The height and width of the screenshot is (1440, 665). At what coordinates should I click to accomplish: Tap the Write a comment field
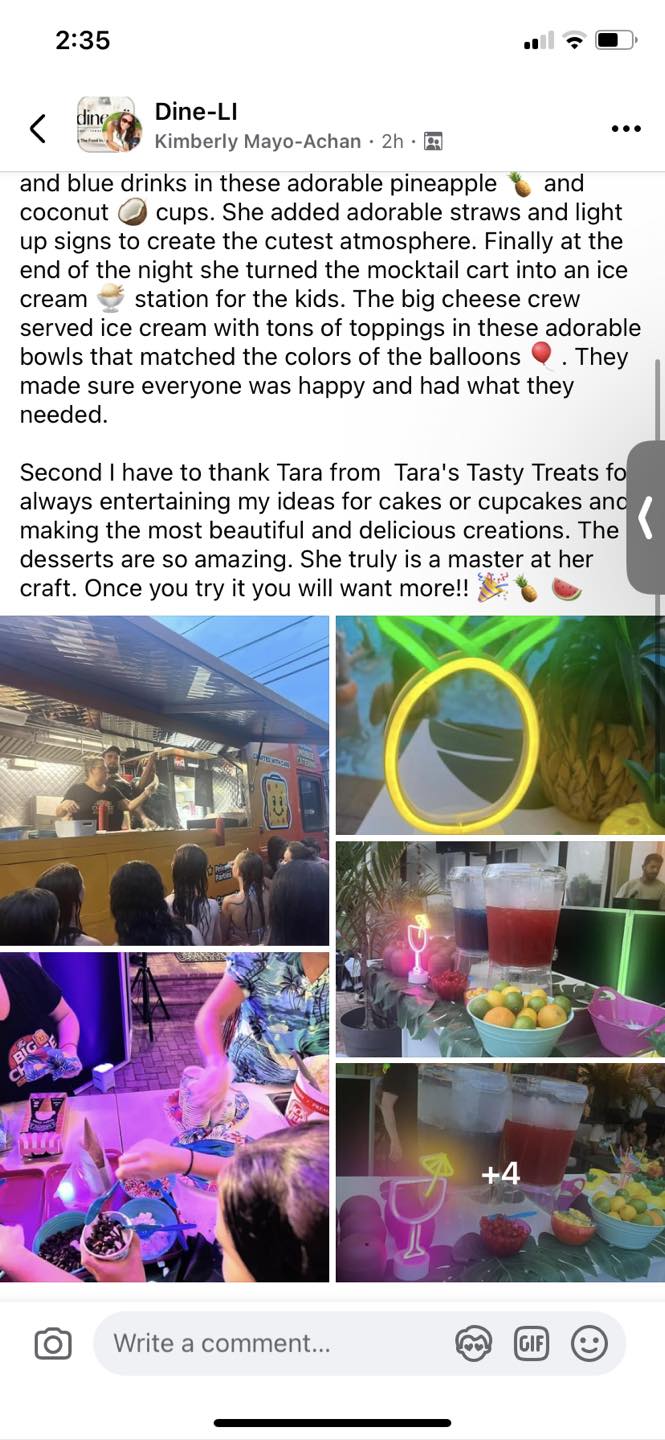270,1343
